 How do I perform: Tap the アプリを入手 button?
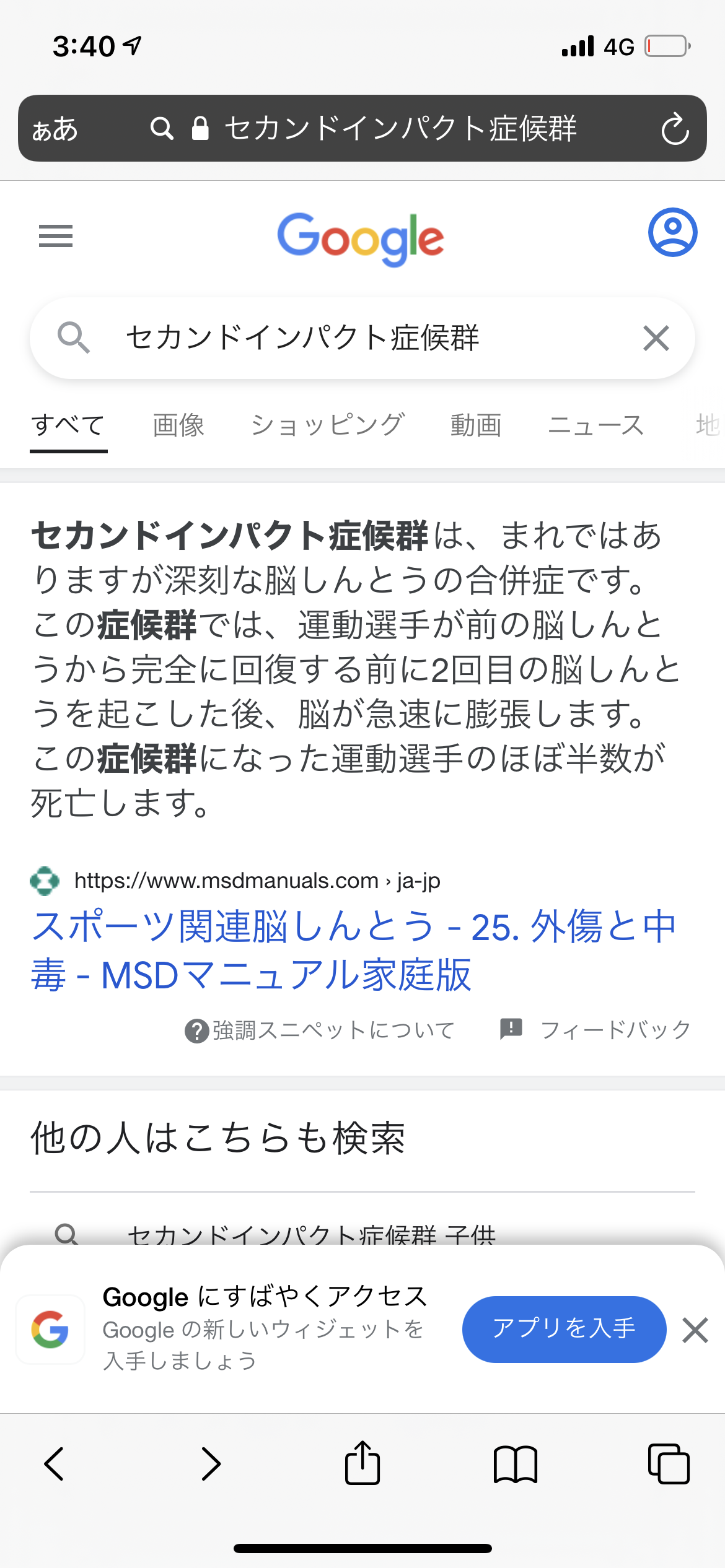coord(564,1329)
